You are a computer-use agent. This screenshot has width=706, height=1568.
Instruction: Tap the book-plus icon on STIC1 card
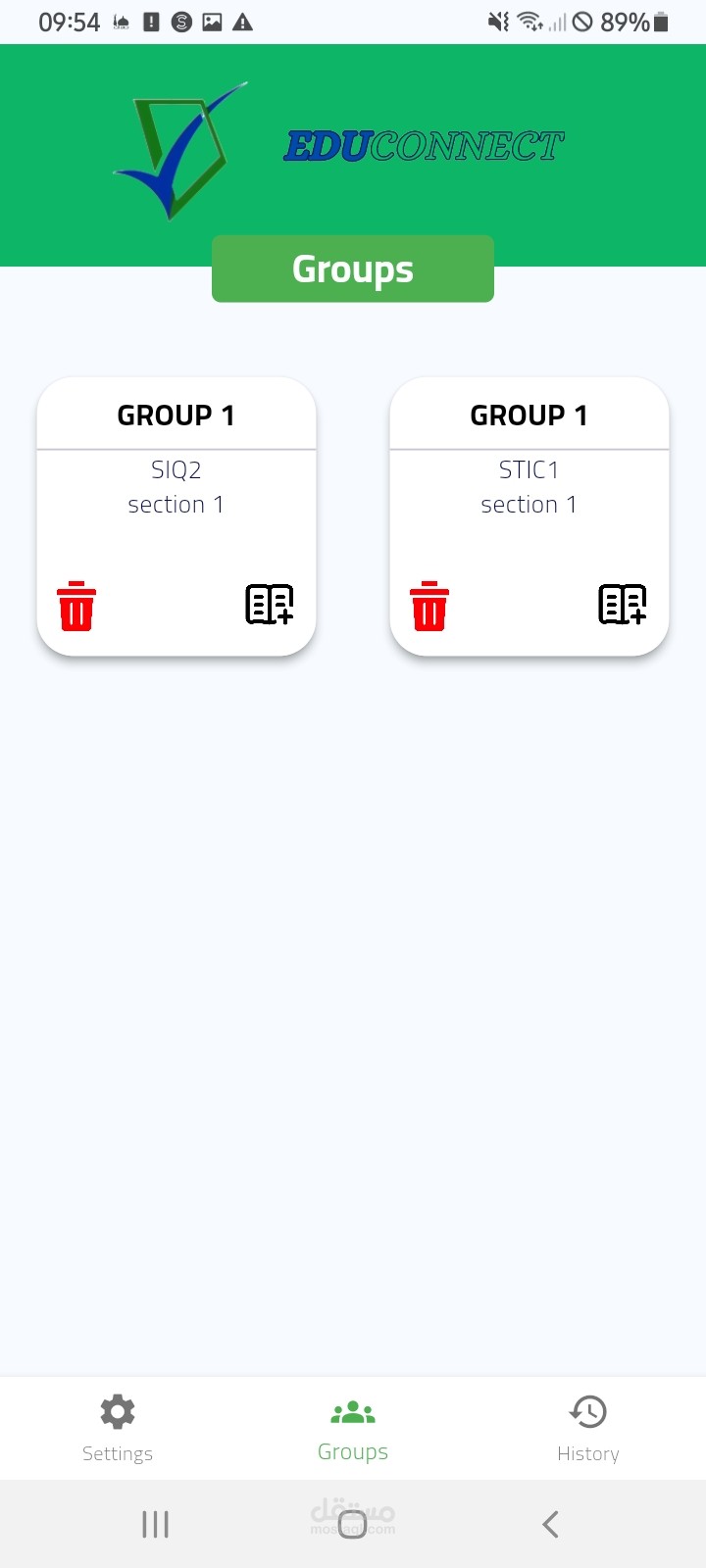tap(623, 604)
